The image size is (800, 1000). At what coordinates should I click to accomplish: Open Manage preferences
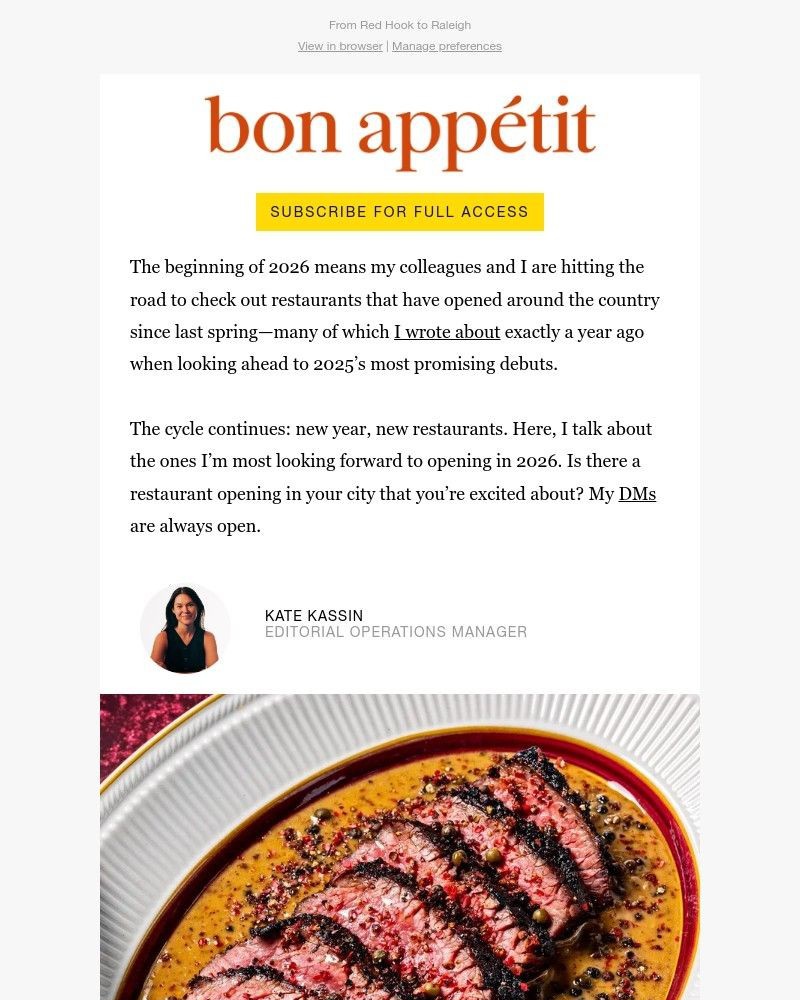[447, 46]
